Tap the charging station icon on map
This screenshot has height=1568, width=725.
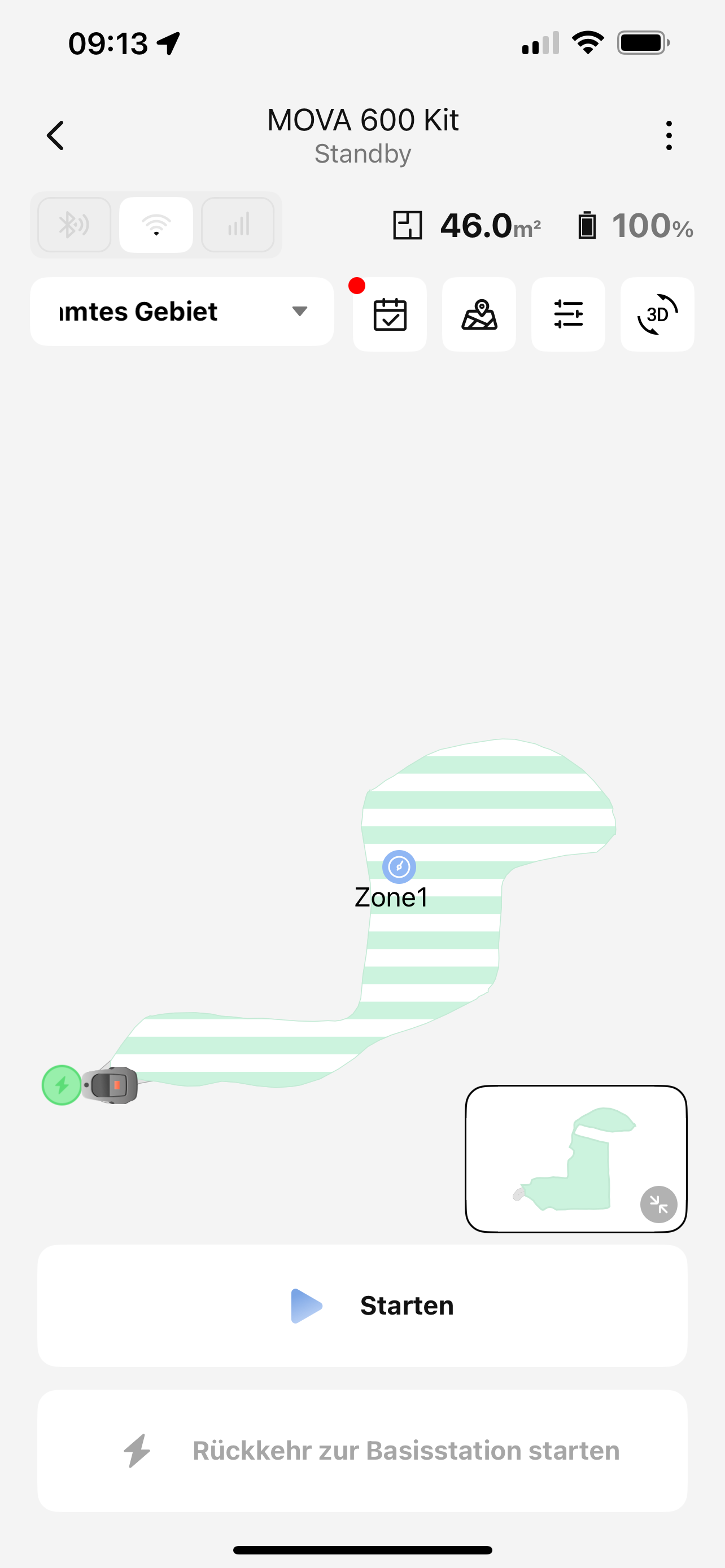[62, 1085]
